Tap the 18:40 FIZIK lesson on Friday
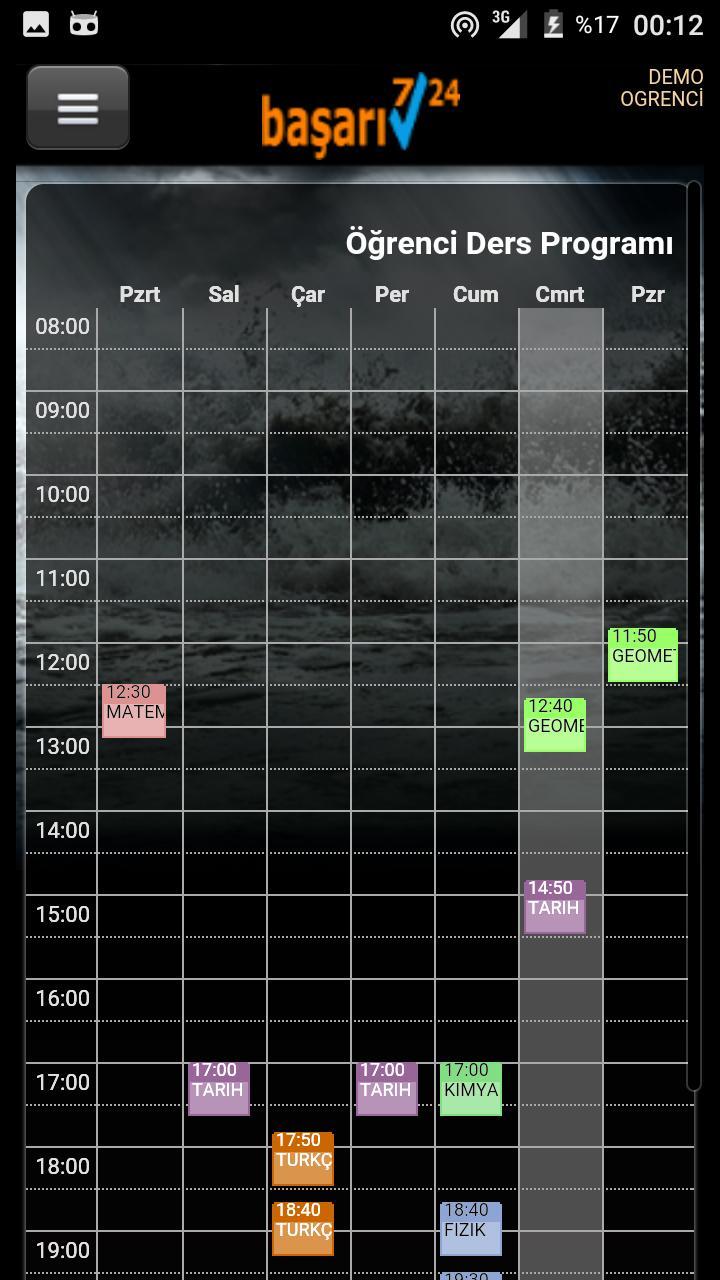 click(472, 1227)
